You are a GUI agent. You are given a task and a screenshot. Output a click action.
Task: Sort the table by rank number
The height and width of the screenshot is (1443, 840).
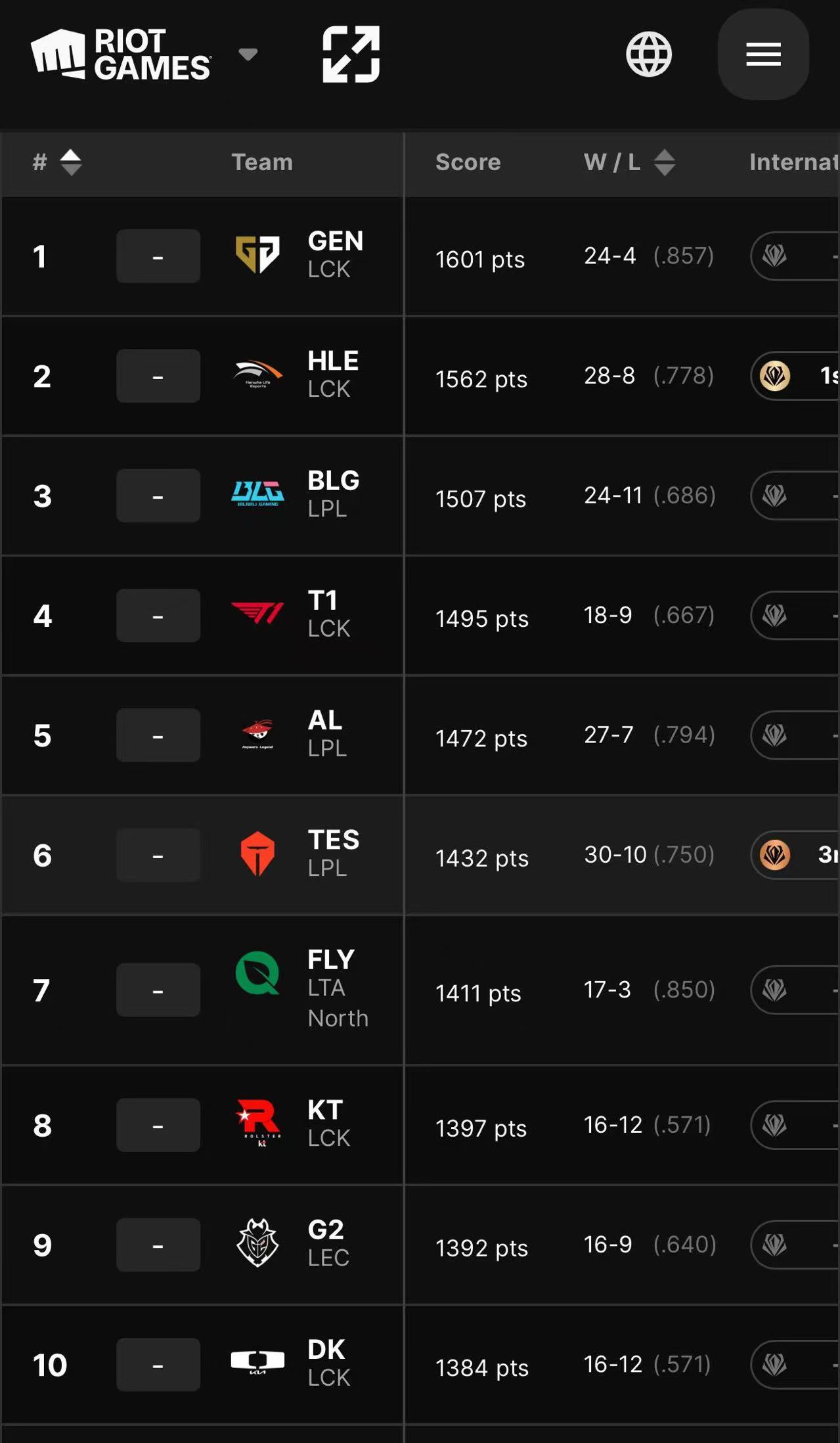[70, 162]
